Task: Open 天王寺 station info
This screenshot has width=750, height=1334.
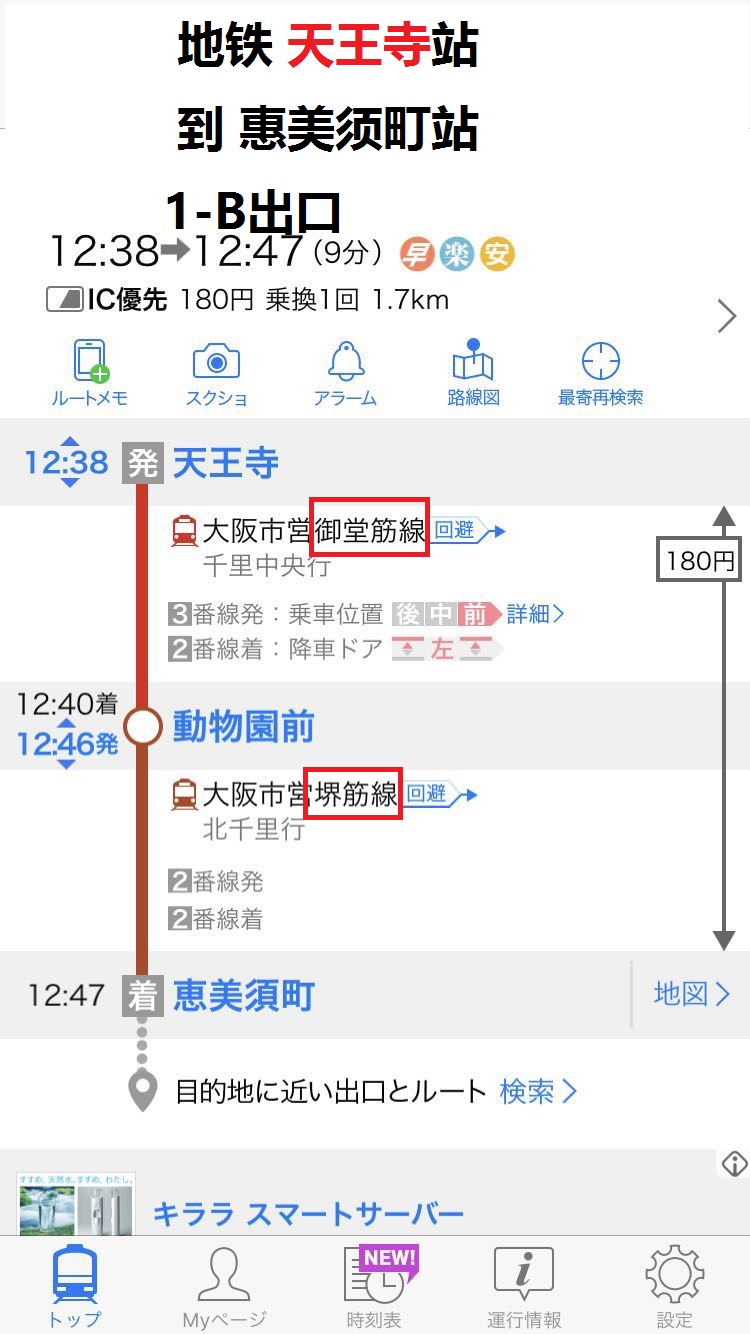Action: coord(226,463)
